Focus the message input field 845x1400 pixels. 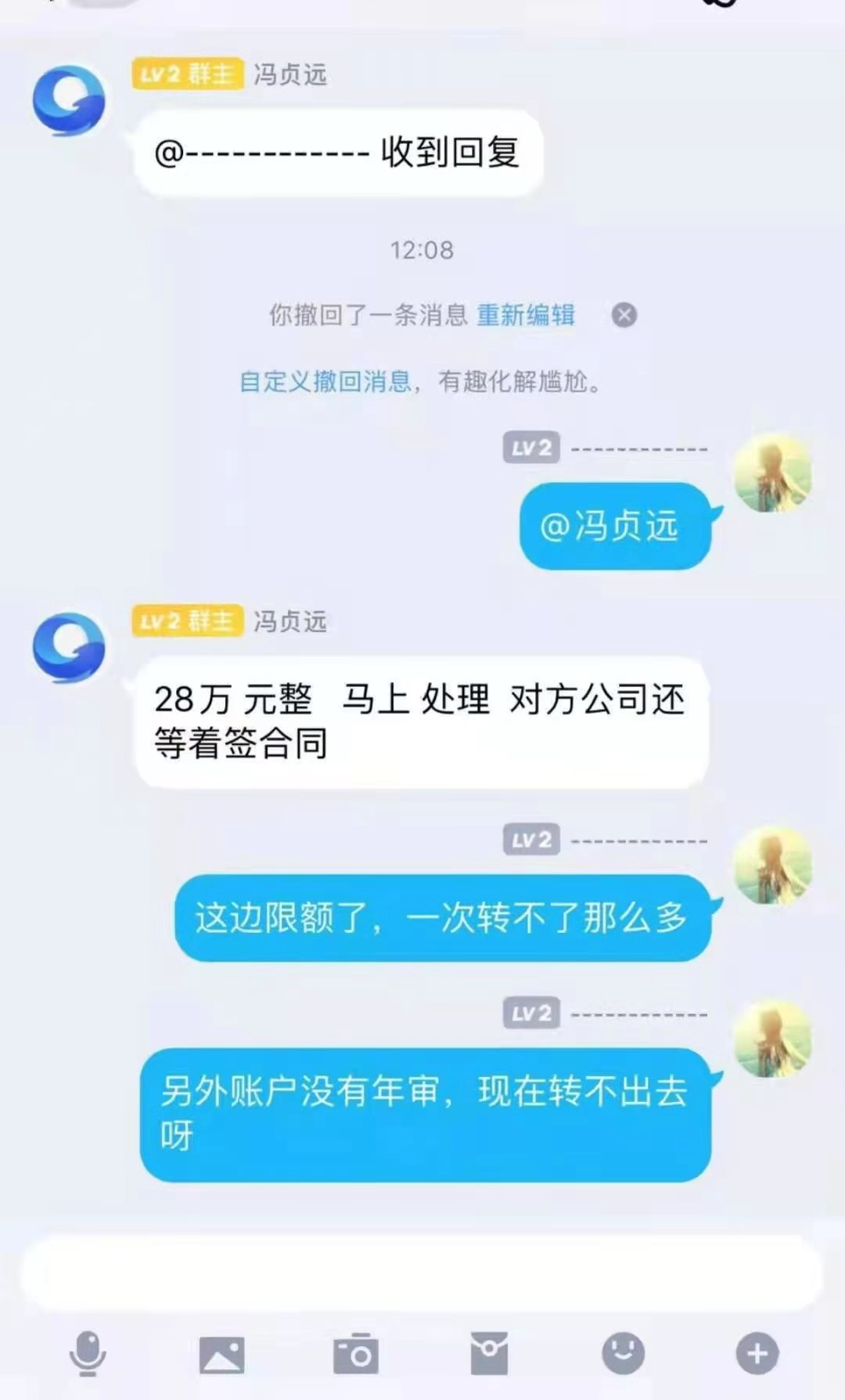point(422,1273)
